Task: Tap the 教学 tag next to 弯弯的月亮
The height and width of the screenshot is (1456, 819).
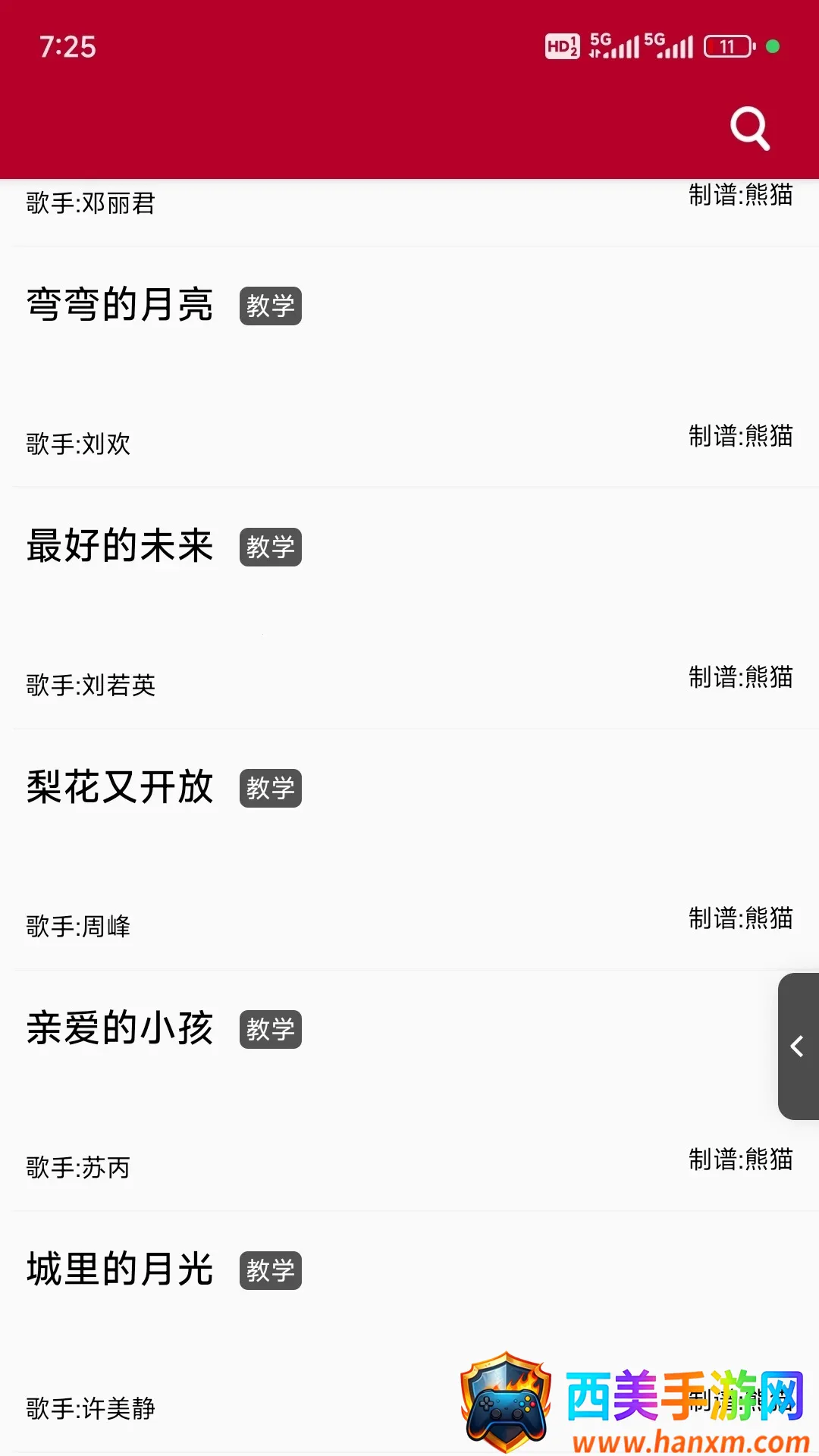Action: point(271,306)
